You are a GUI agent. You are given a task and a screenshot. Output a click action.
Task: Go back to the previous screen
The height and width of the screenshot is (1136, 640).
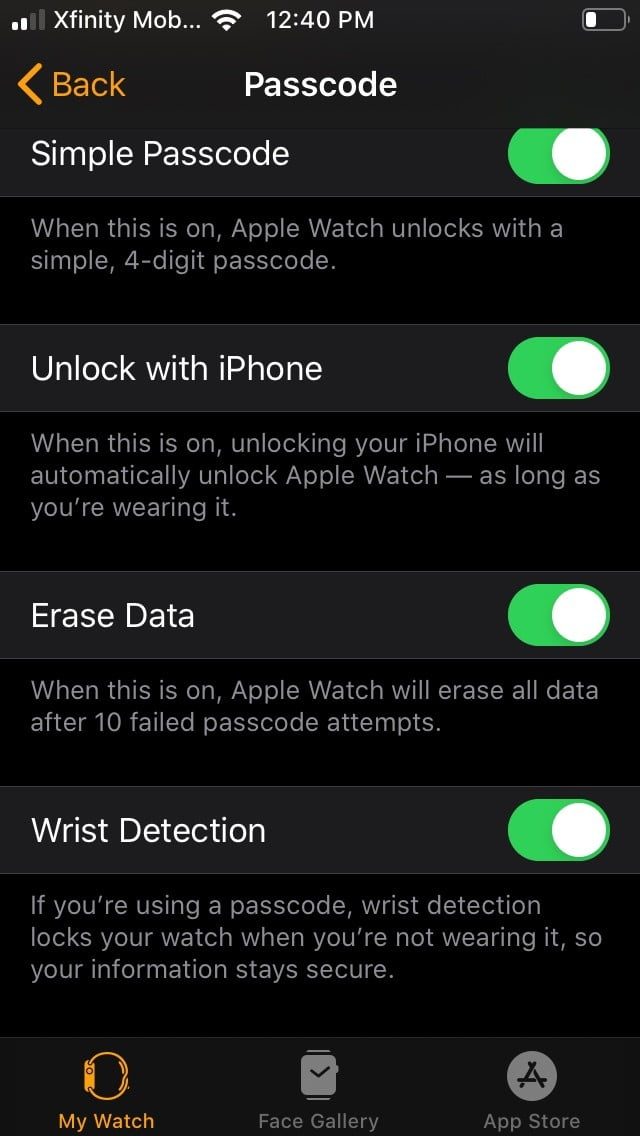[72, 85]
